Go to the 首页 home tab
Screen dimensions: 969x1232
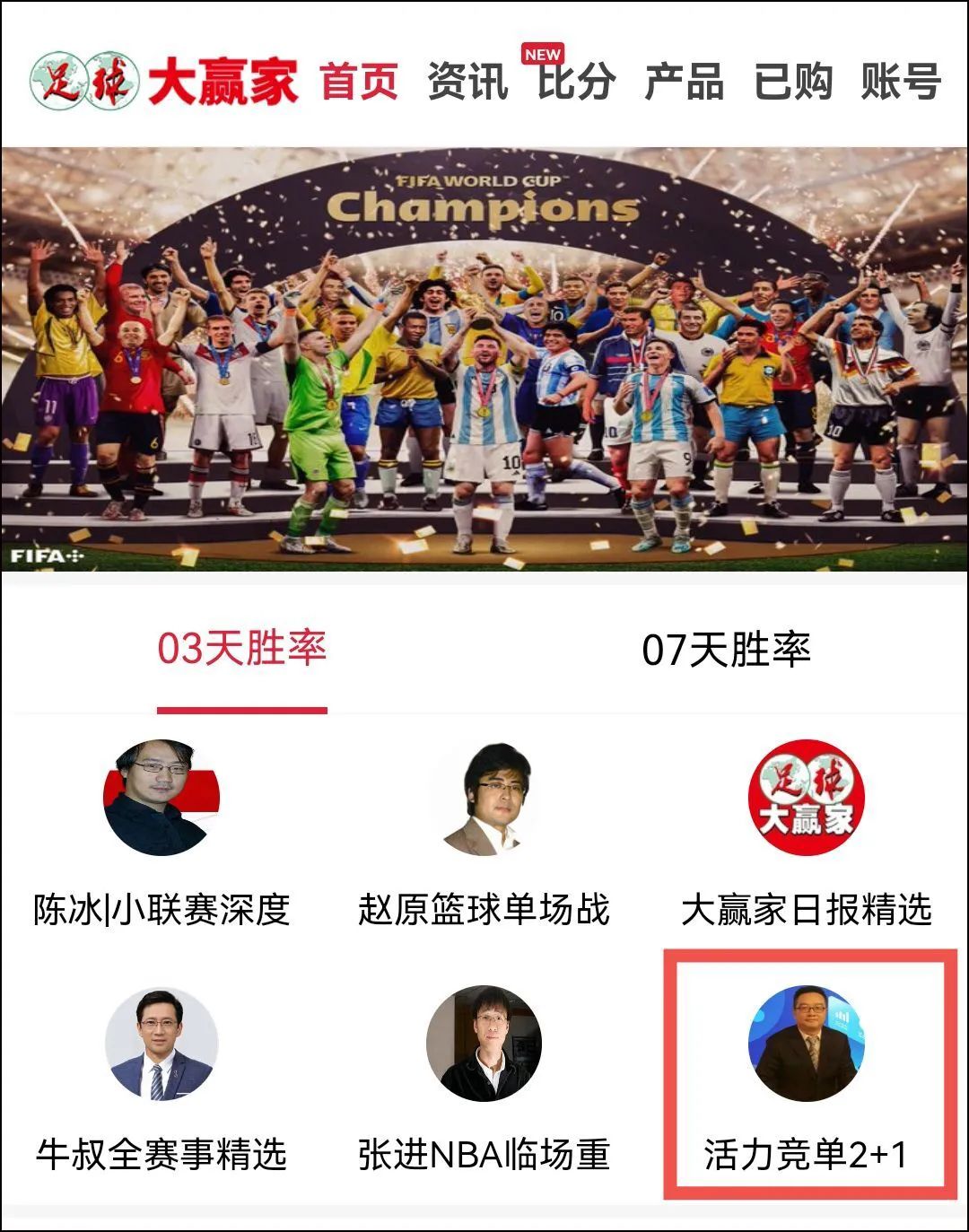[359, 82]
